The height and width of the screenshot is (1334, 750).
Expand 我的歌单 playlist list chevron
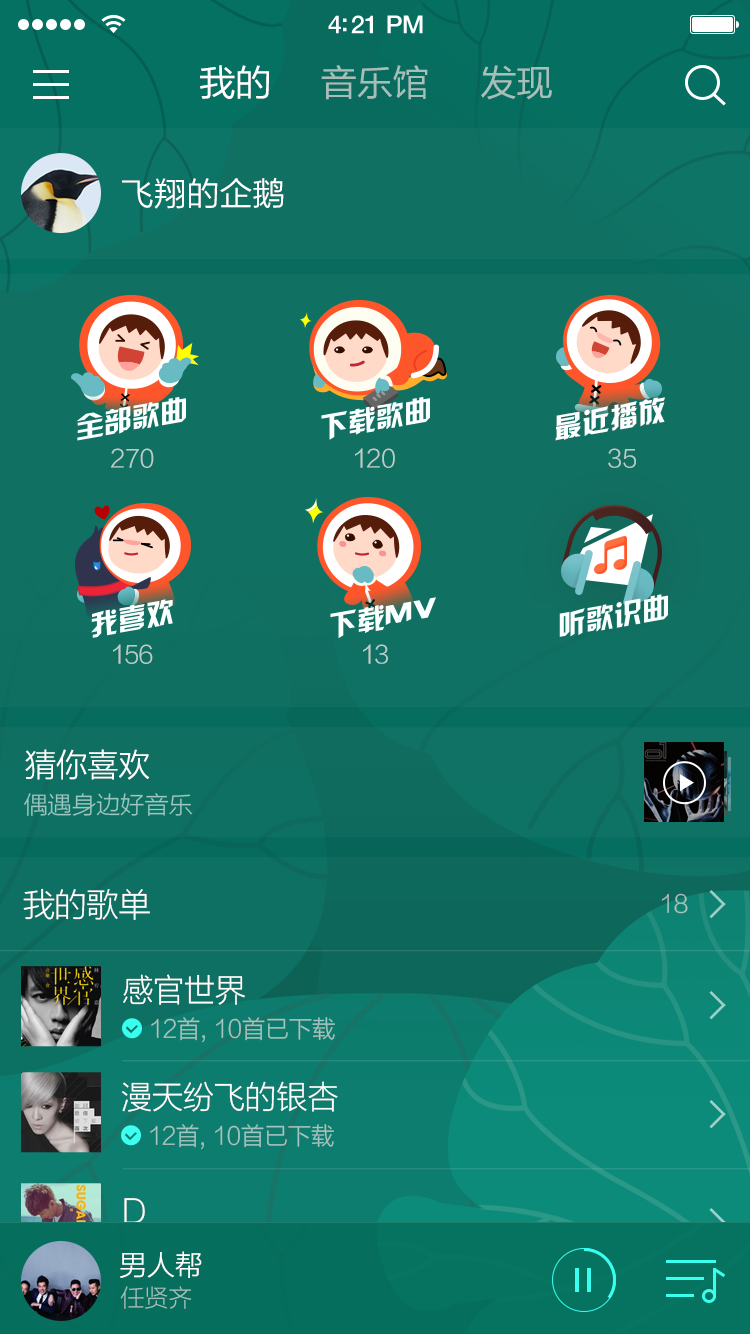click(716, 904)
